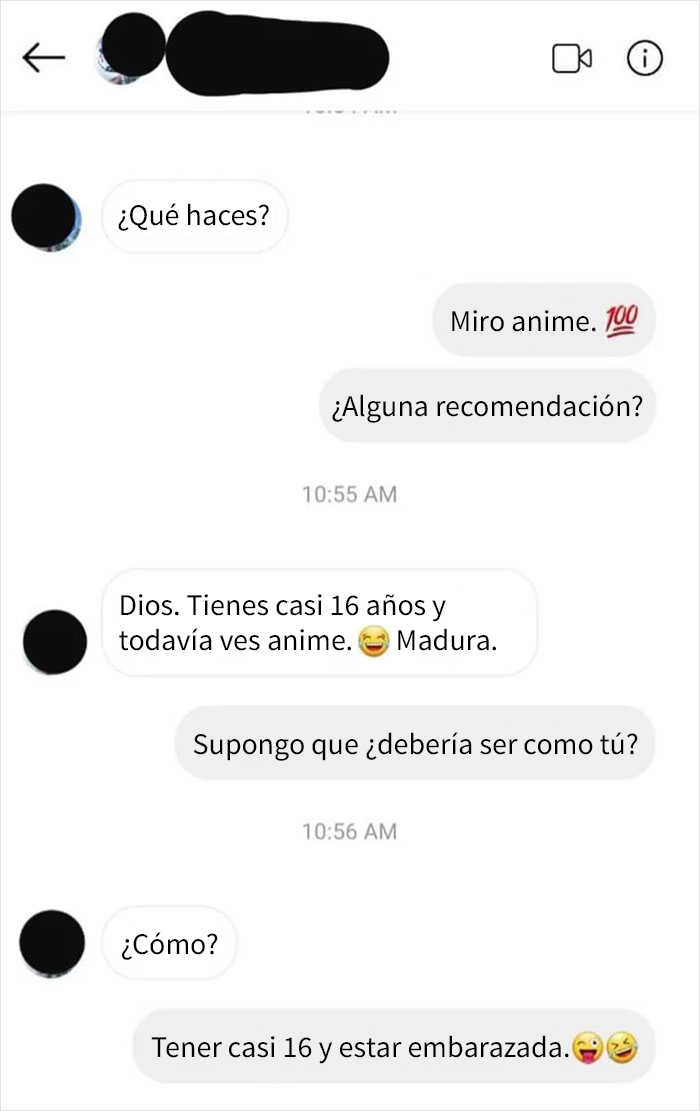The image size is (700, 1111).
Task: Open the conversation info icon
Action: (644, 59)
